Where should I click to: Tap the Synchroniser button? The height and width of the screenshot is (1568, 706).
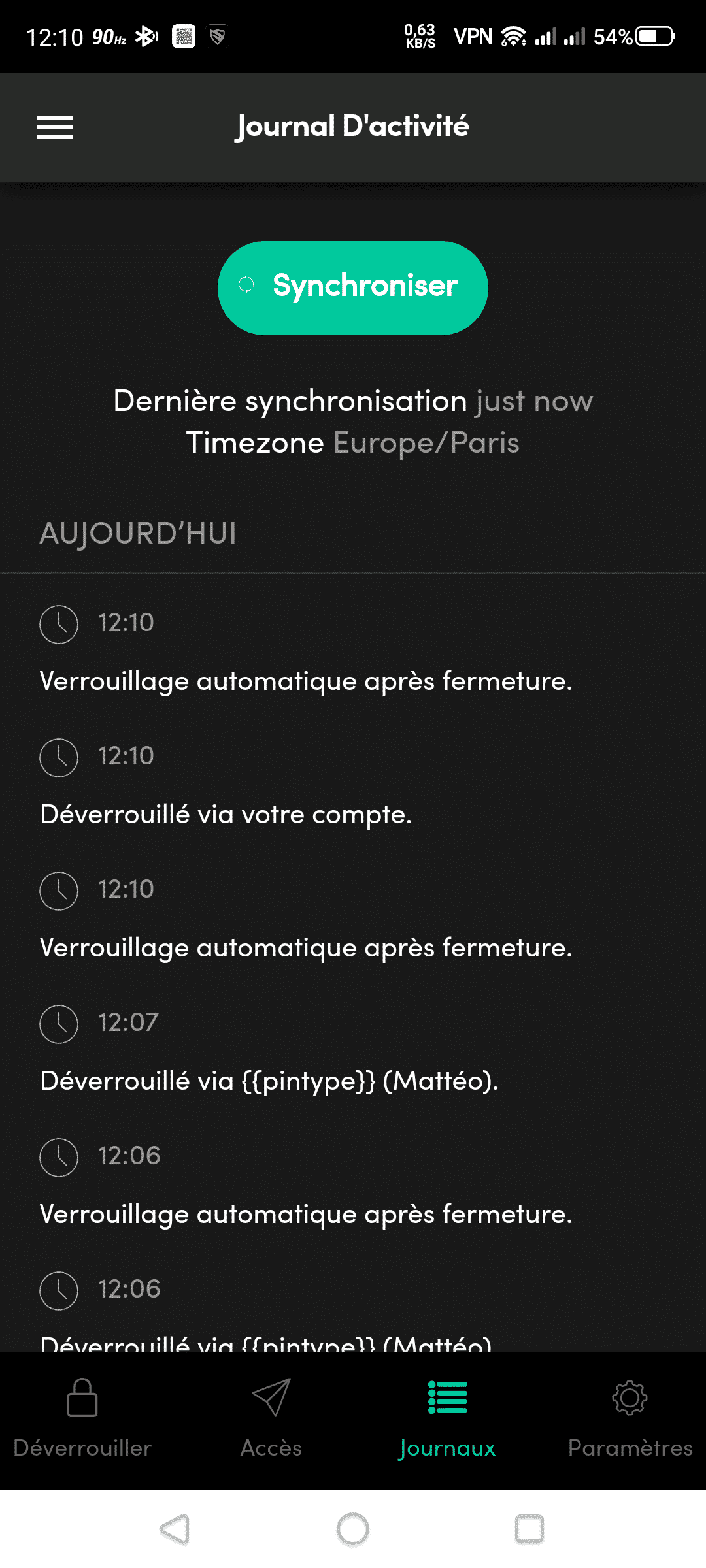[x=353, y=288]
